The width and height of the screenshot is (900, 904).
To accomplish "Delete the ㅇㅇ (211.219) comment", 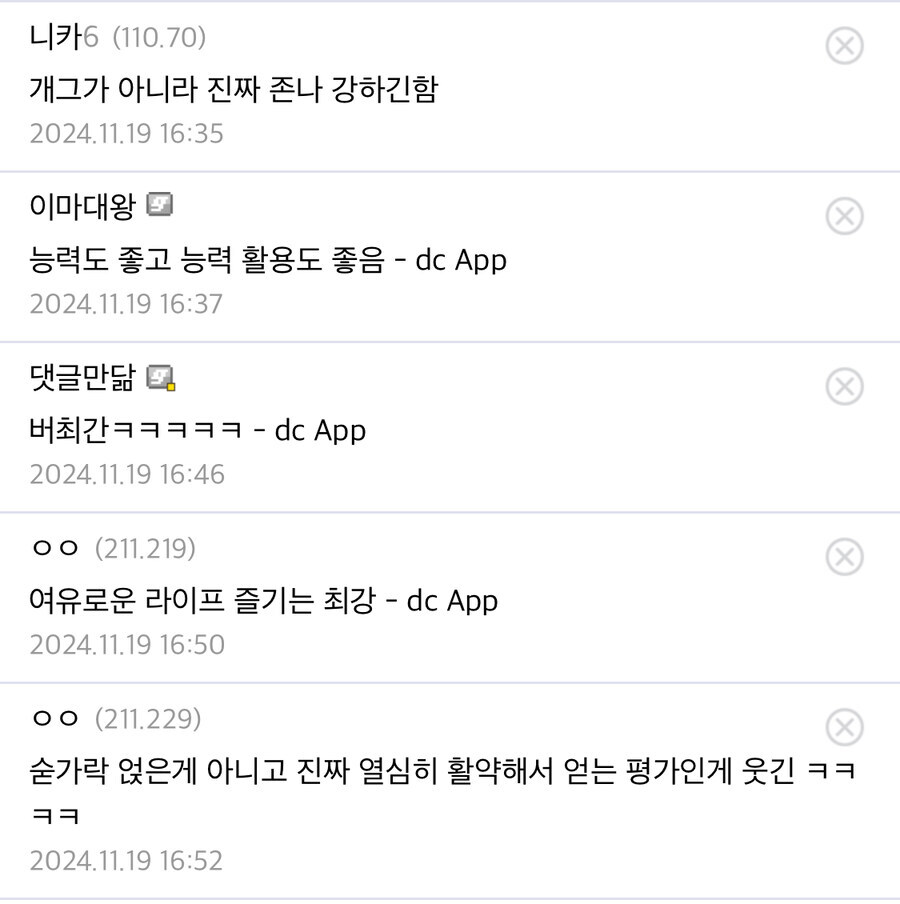I will tap(846, 556).
